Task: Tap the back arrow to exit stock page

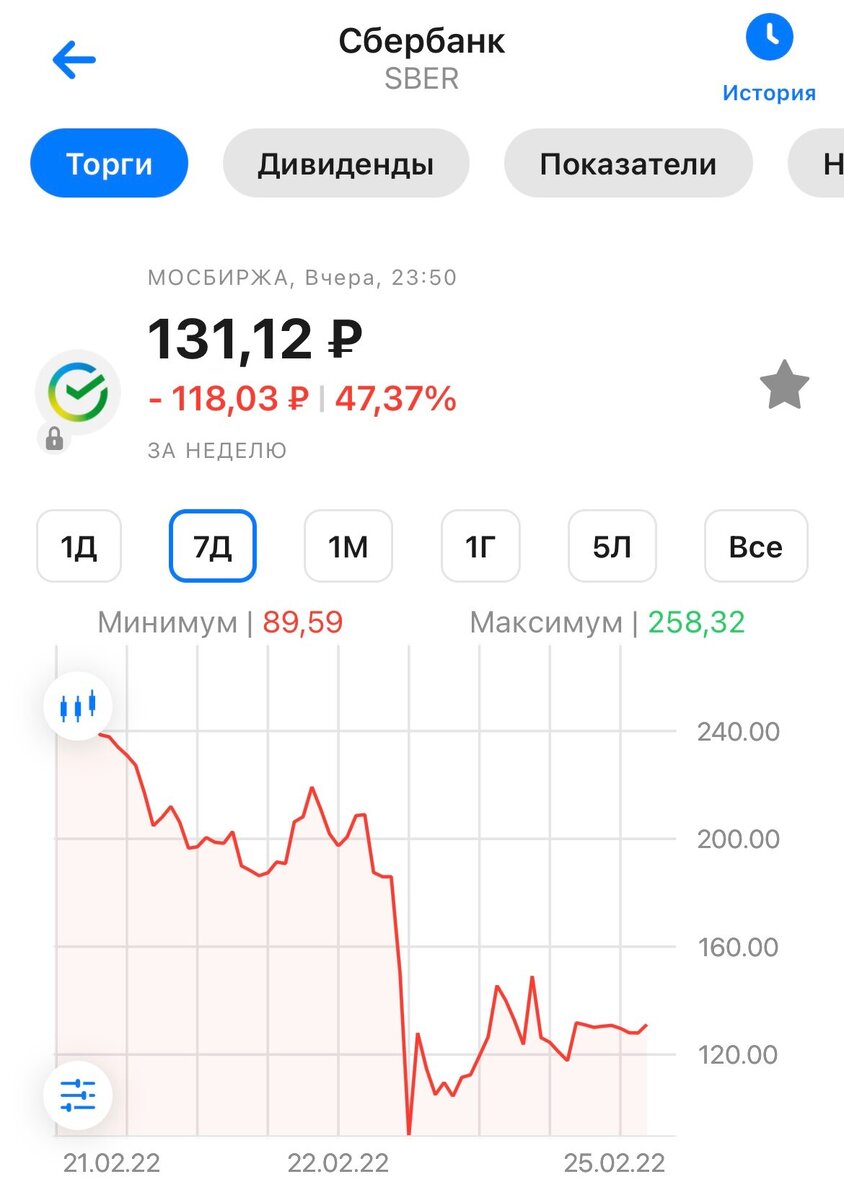Action: coord(72,57)
